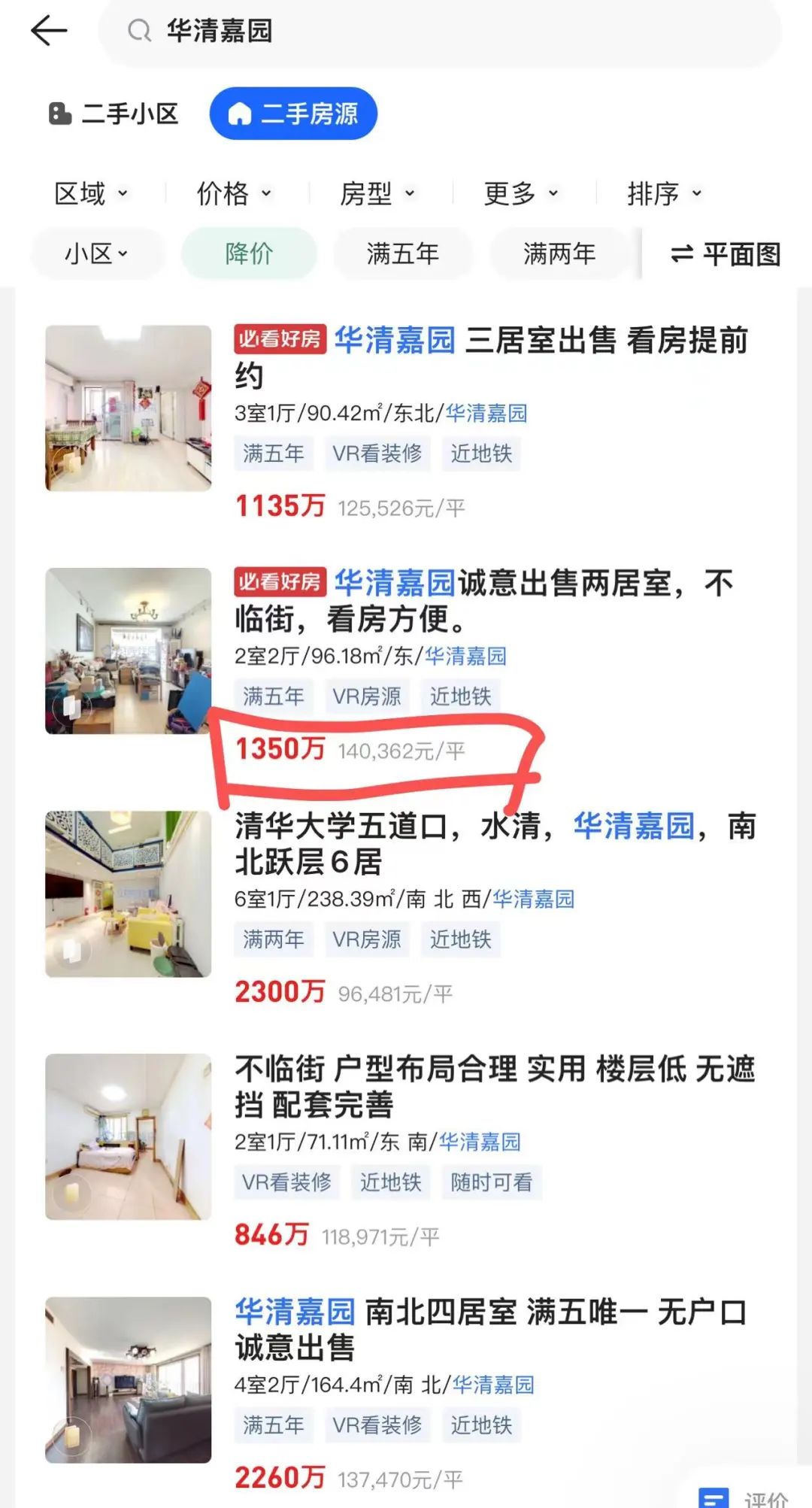
Task: Switch to 平面图 view
Action: (726, 254)
